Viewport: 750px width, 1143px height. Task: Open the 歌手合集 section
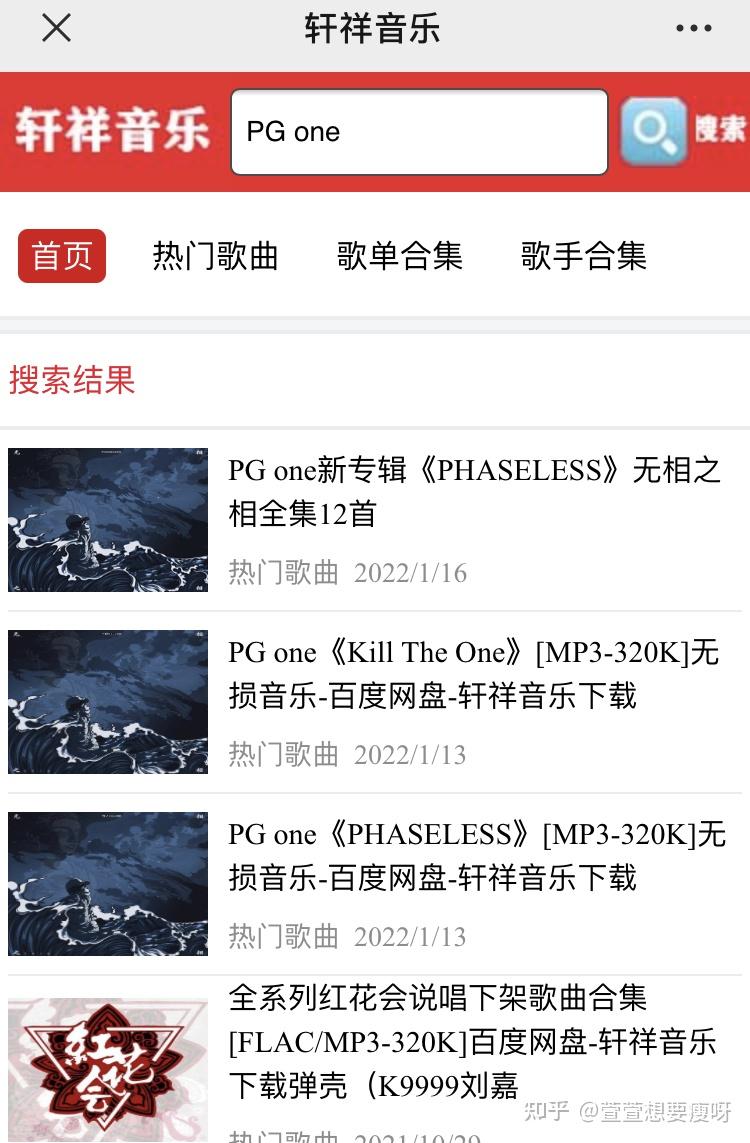[x=582, y=257]
